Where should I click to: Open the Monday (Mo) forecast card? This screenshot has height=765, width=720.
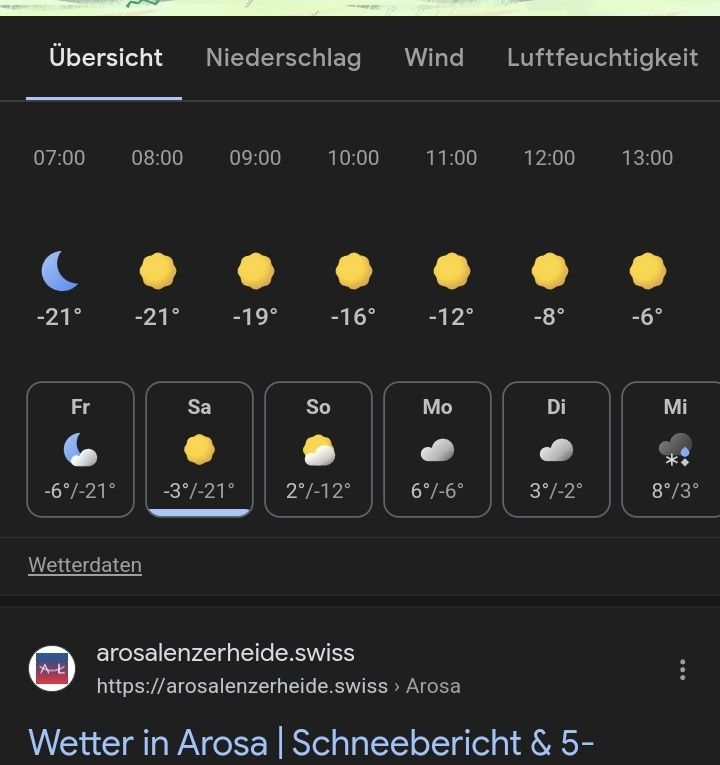click(437, 449)
